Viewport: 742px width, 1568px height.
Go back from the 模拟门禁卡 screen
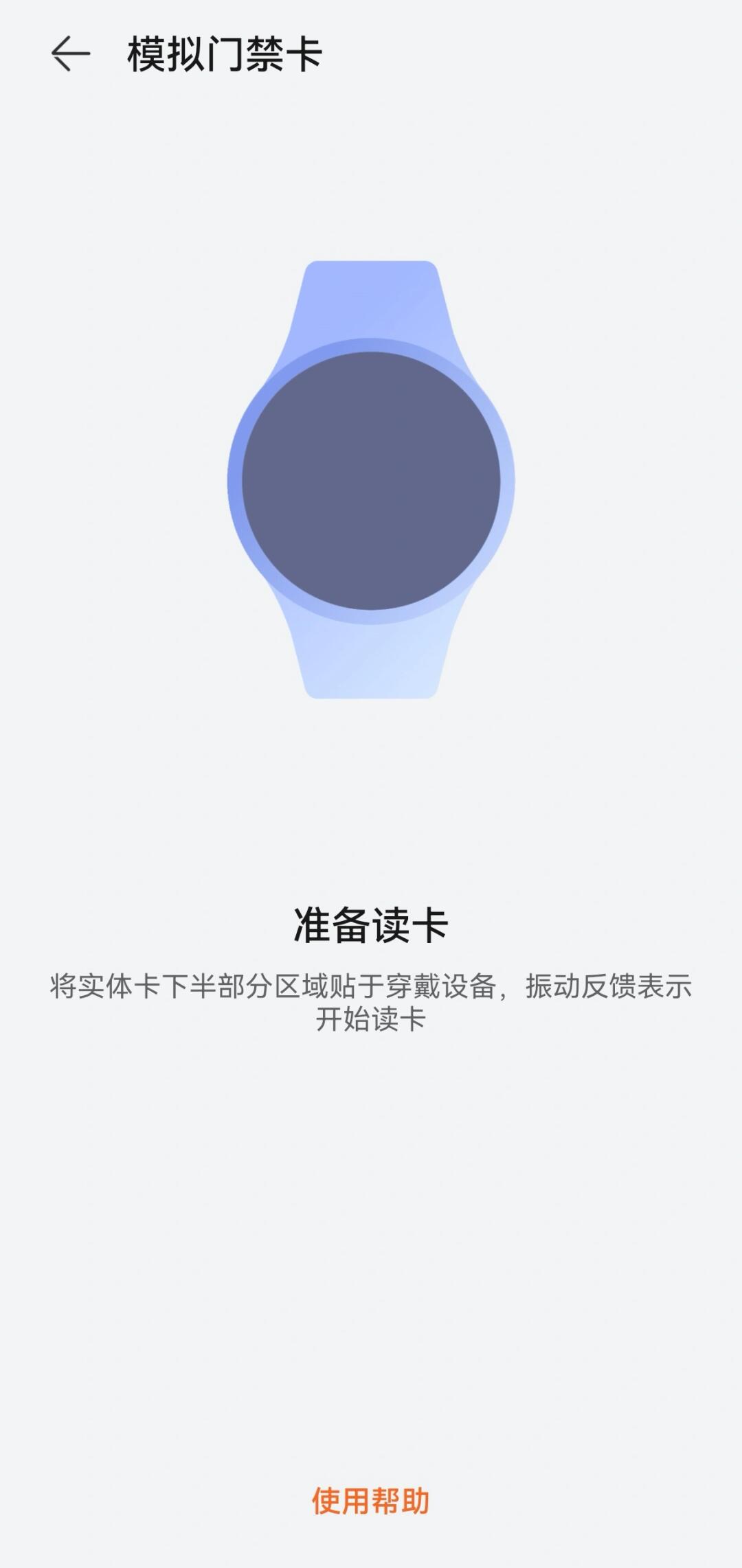[71, 54]
